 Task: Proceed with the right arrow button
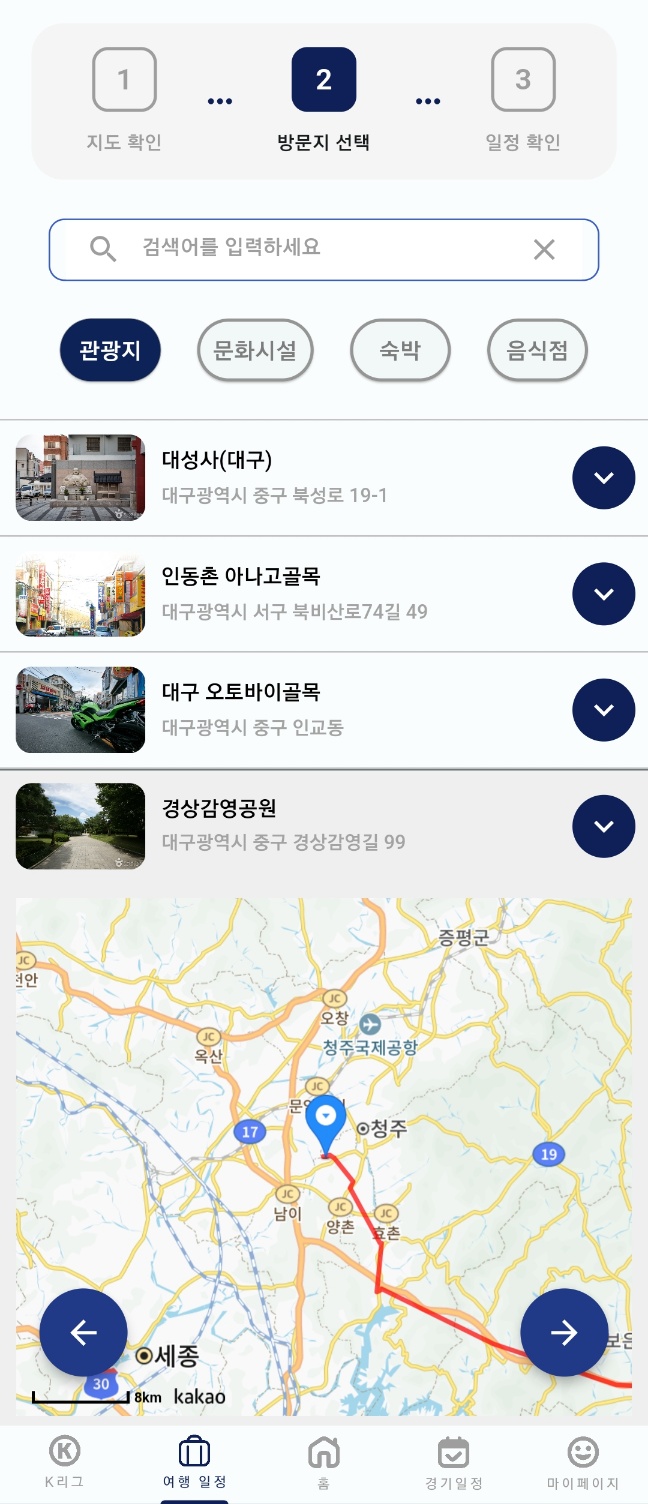(564, 1333)
